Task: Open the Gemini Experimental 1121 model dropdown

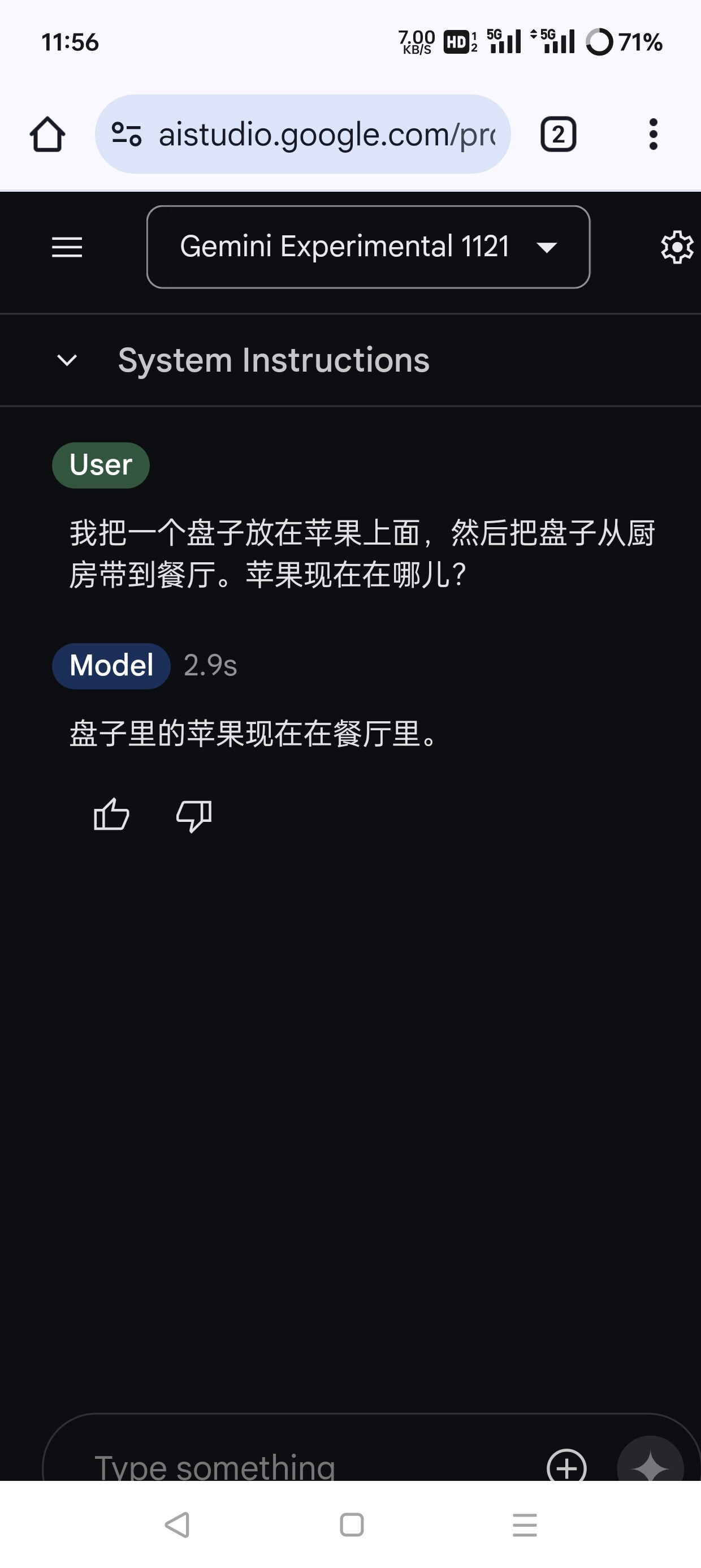Action: [368, 247]
